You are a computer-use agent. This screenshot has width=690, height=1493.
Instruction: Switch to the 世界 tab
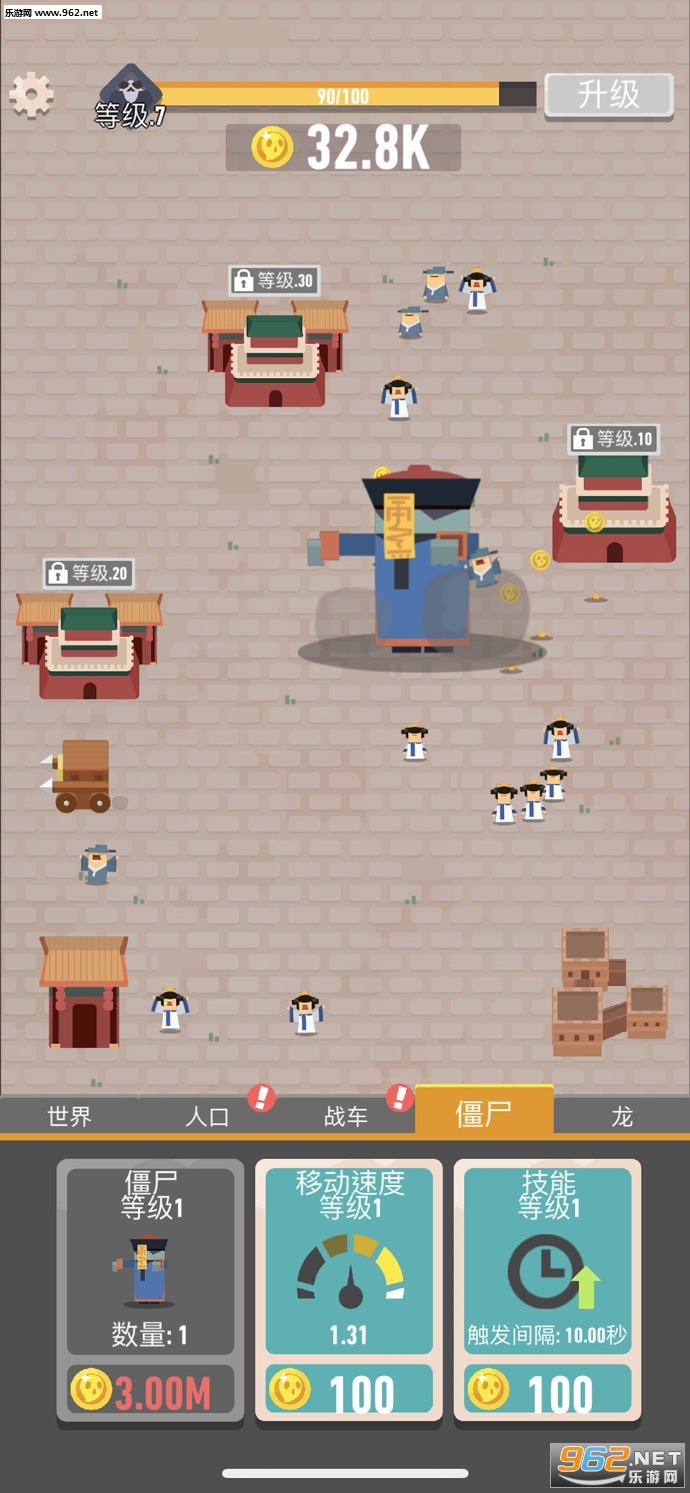click(70, 1116)
